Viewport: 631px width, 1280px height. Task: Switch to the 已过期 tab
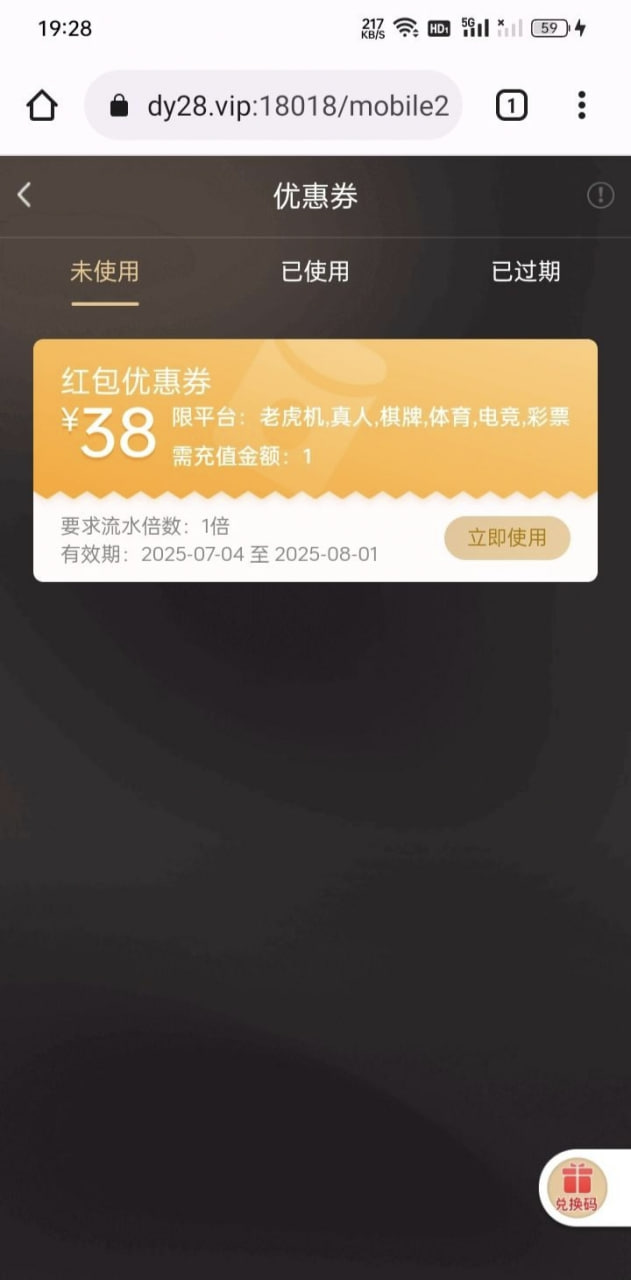point(526,271)
